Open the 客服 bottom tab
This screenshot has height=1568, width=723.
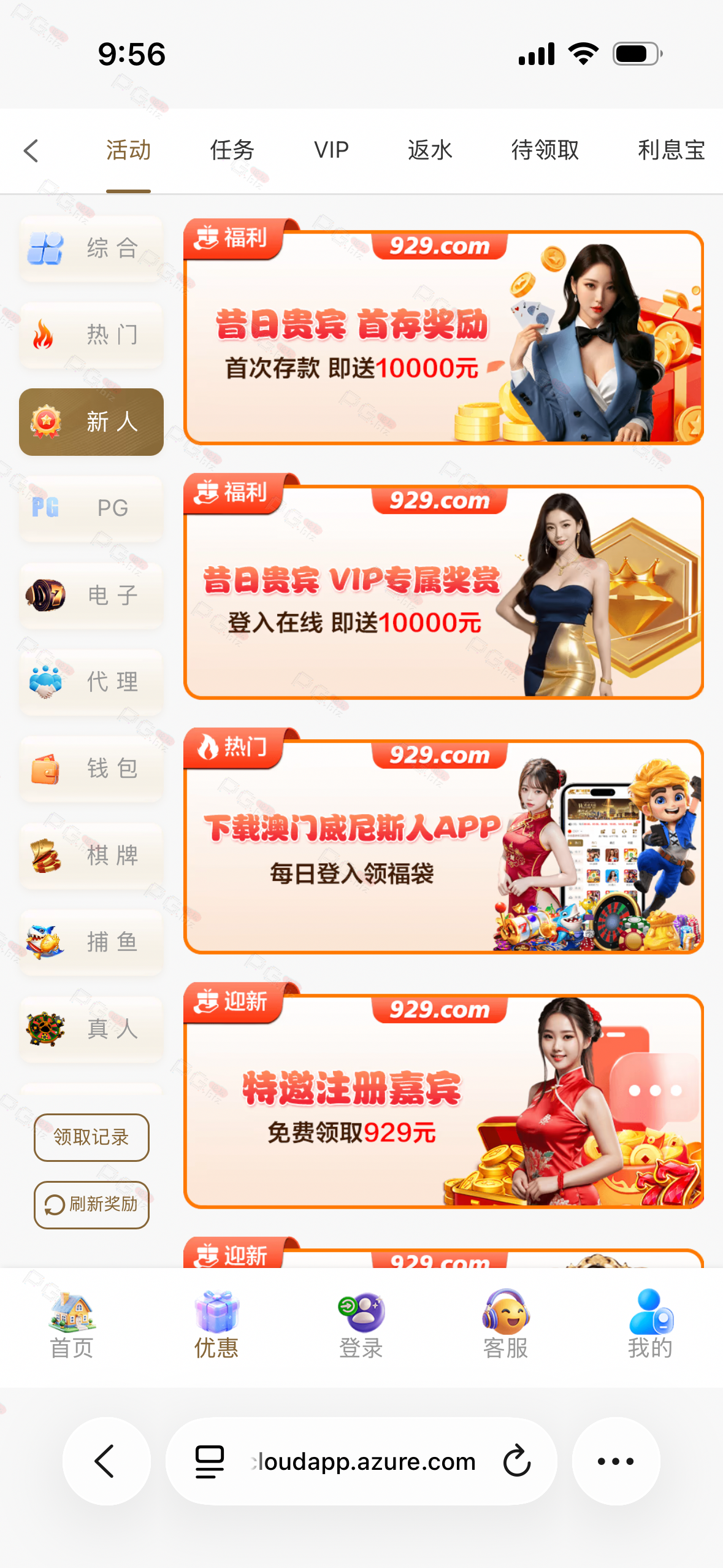click(x=505, y=1325)
